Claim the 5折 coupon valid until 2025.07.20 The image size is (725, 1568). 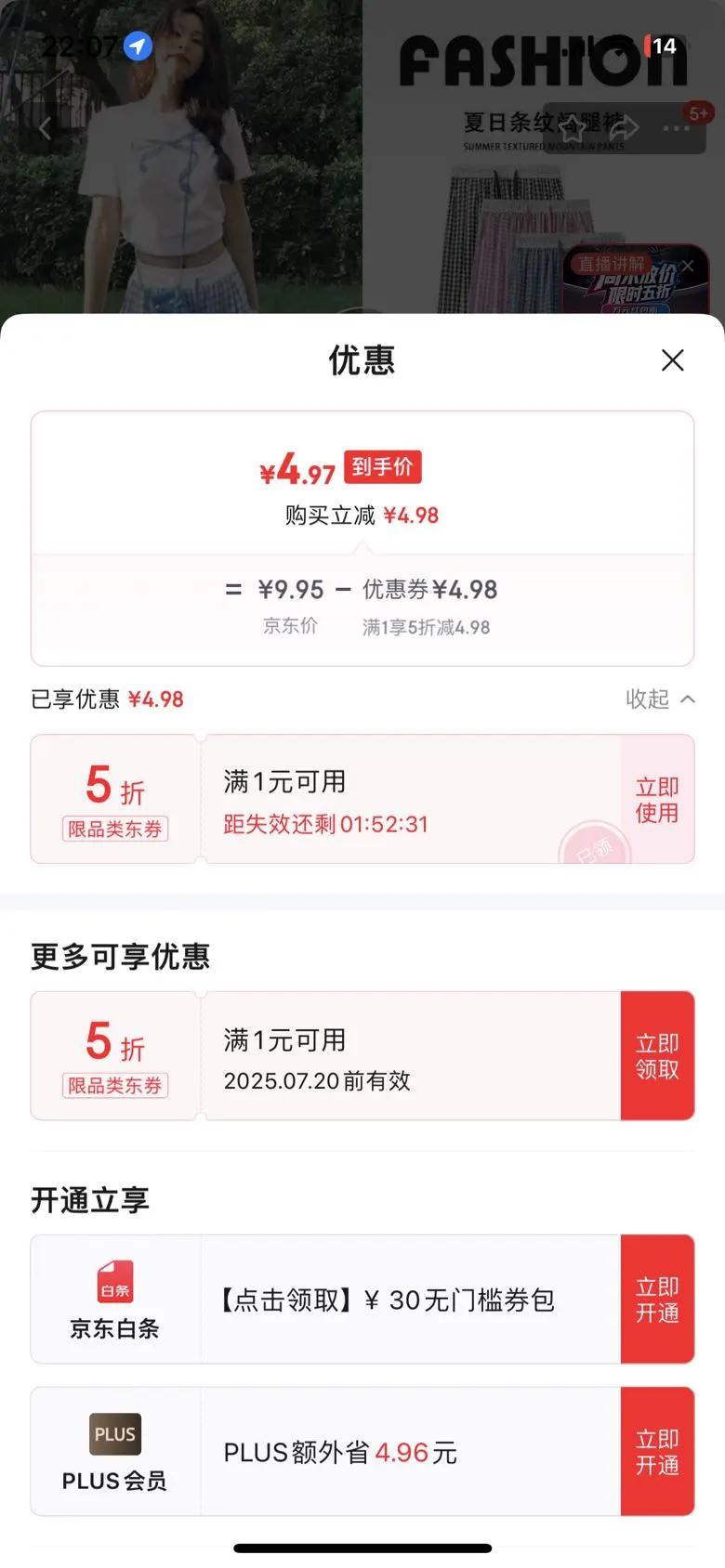(x=657, y=1056)
